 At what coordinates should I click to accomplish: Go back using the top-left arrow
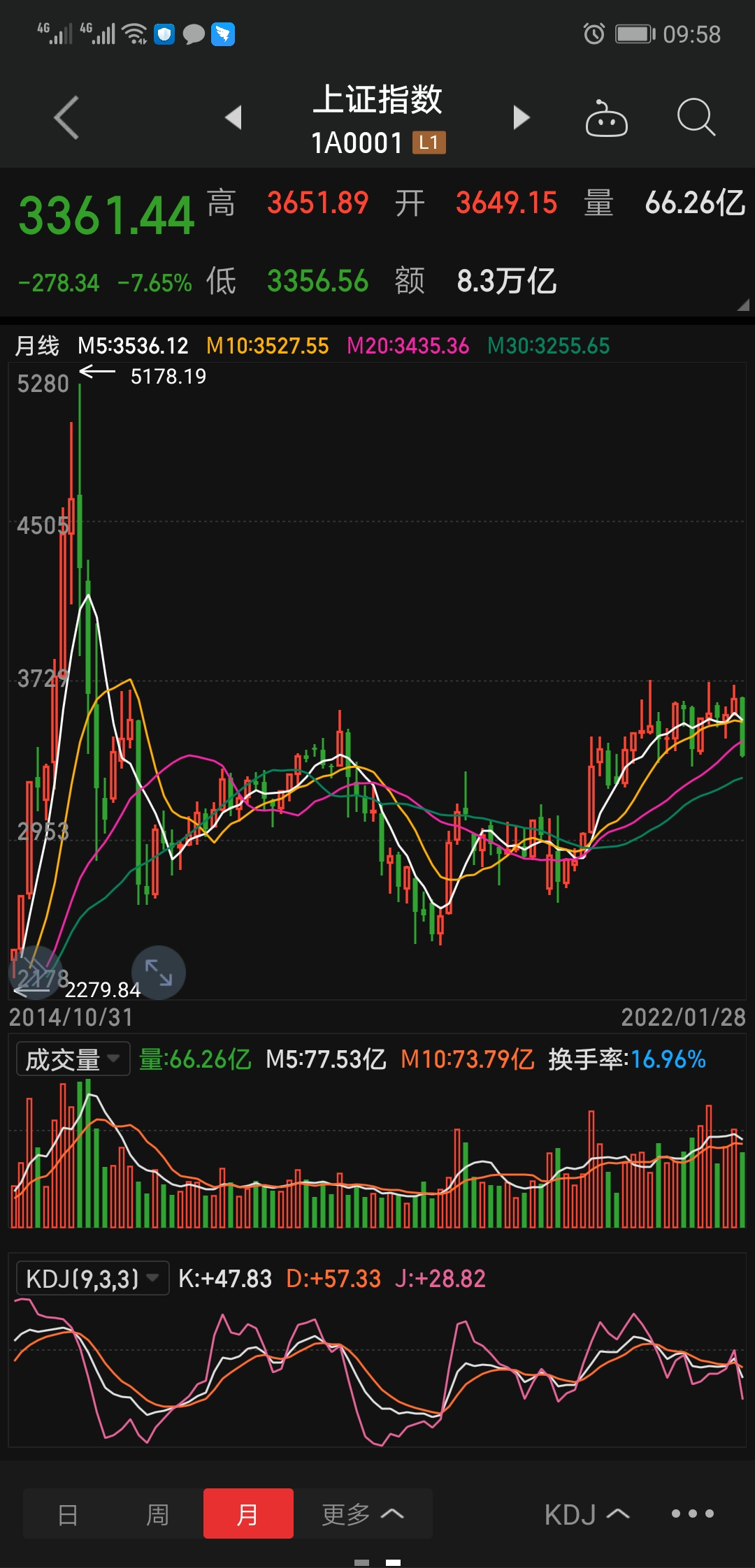(x=66, y=117)
